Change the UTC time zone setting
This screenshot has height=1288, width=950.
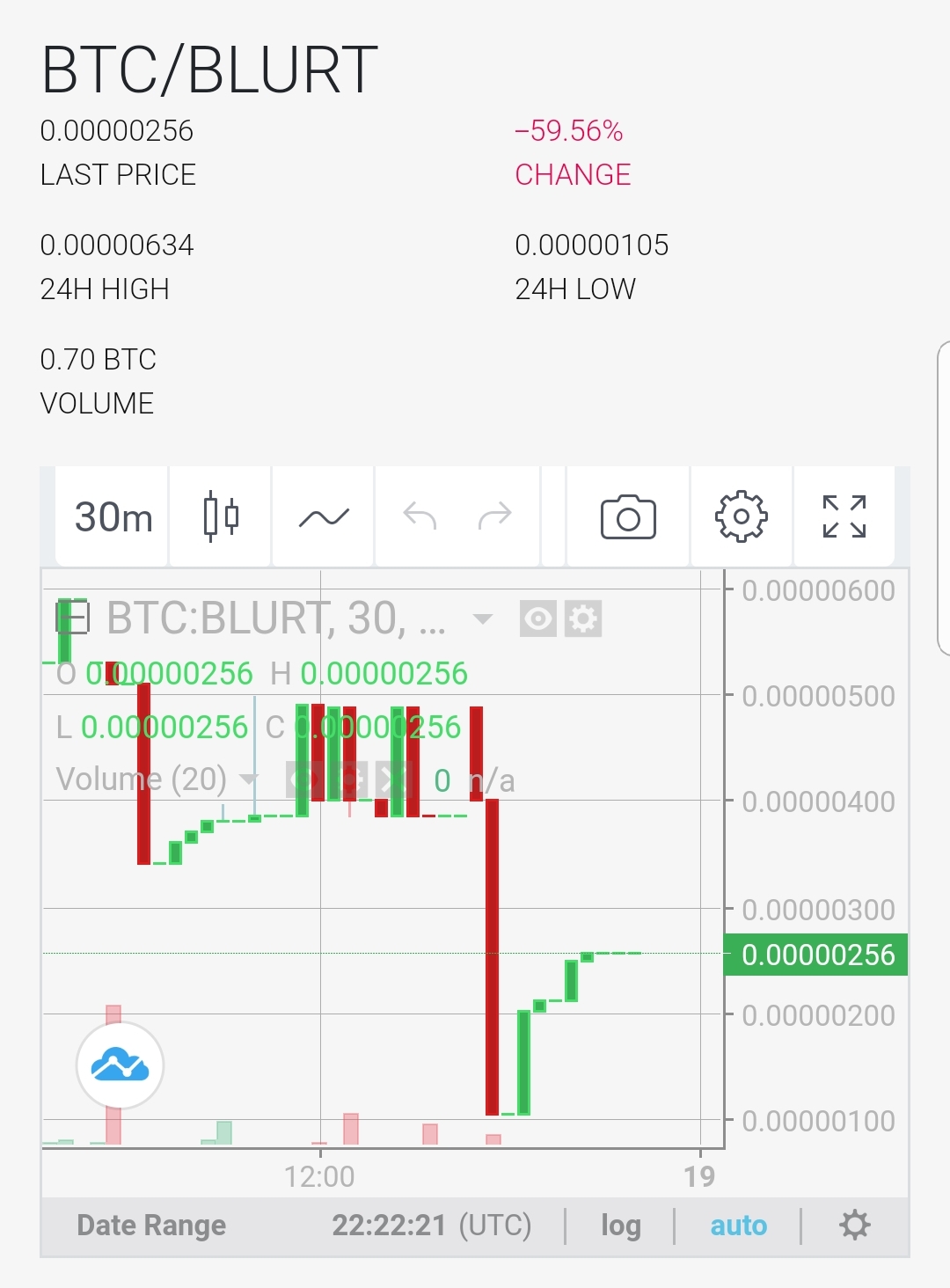(431, 1226)
